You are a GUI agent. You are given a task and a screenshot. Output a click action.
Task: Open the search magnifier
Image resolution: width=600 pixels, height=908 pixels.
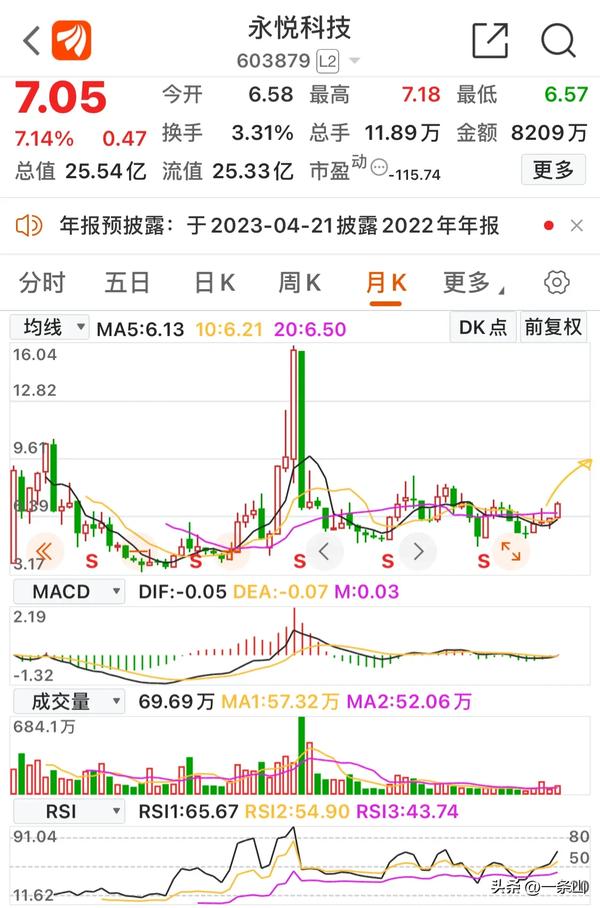(x=558, y=40)
